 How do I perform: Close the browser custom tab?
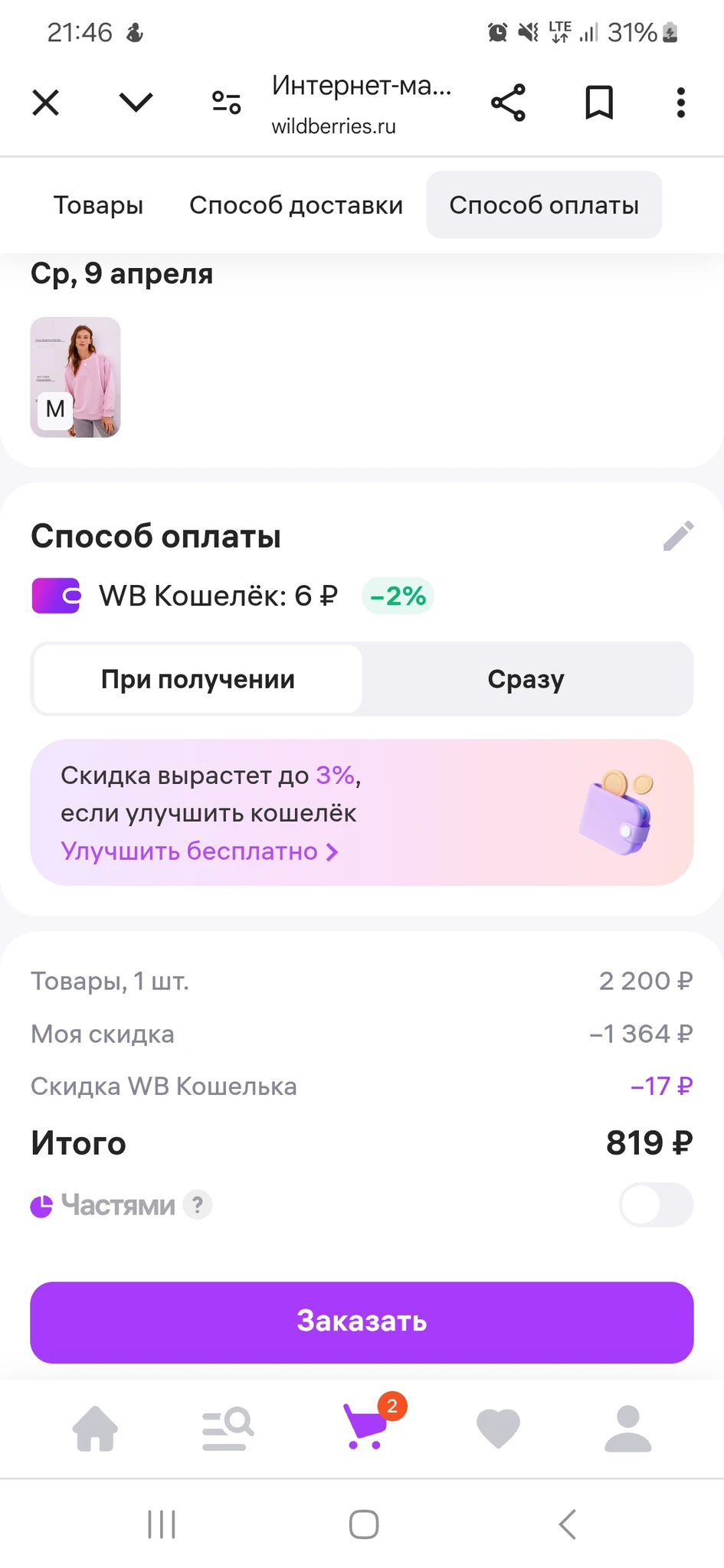pos(45,103)
